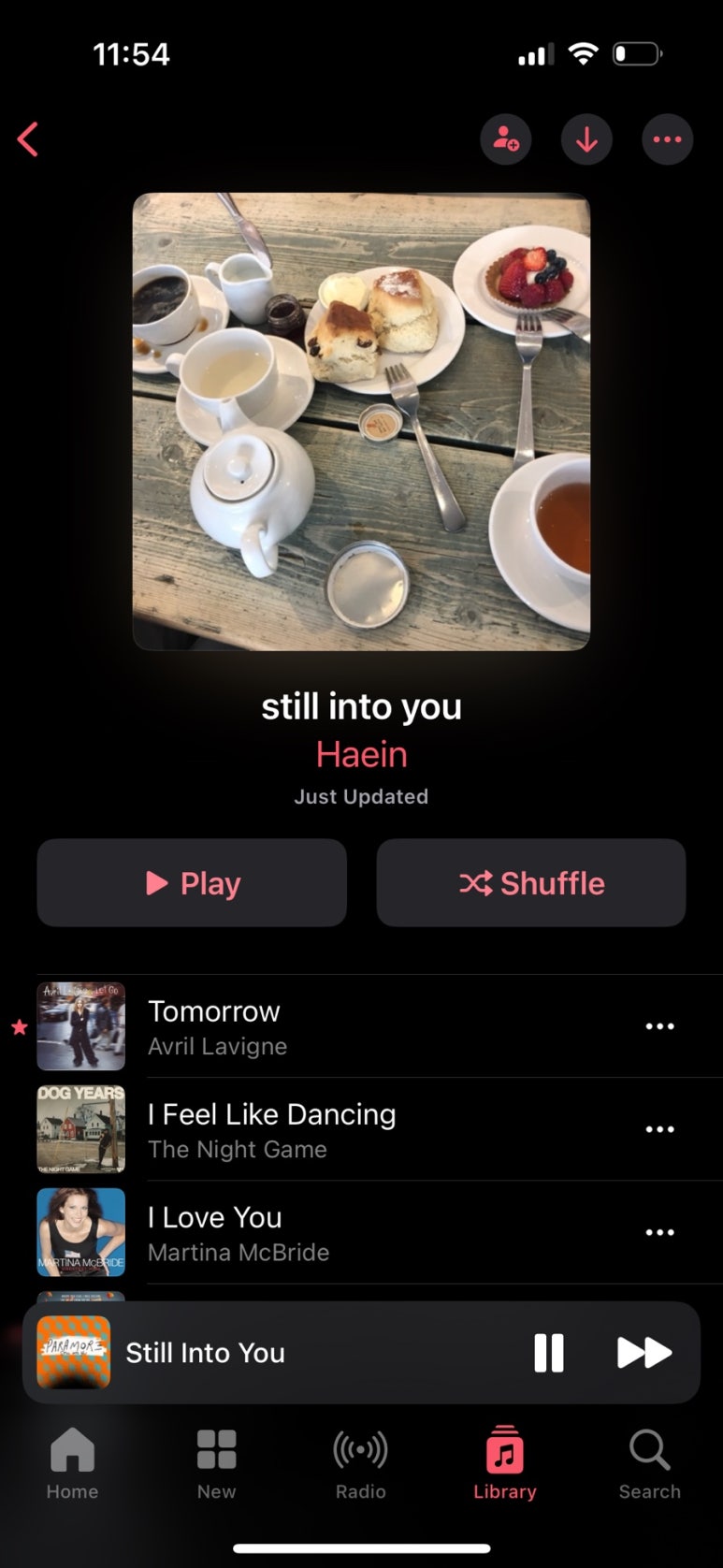The image size is (723, 1568).
Task: Open the Search tab
Action: (x=649, y=1464)
